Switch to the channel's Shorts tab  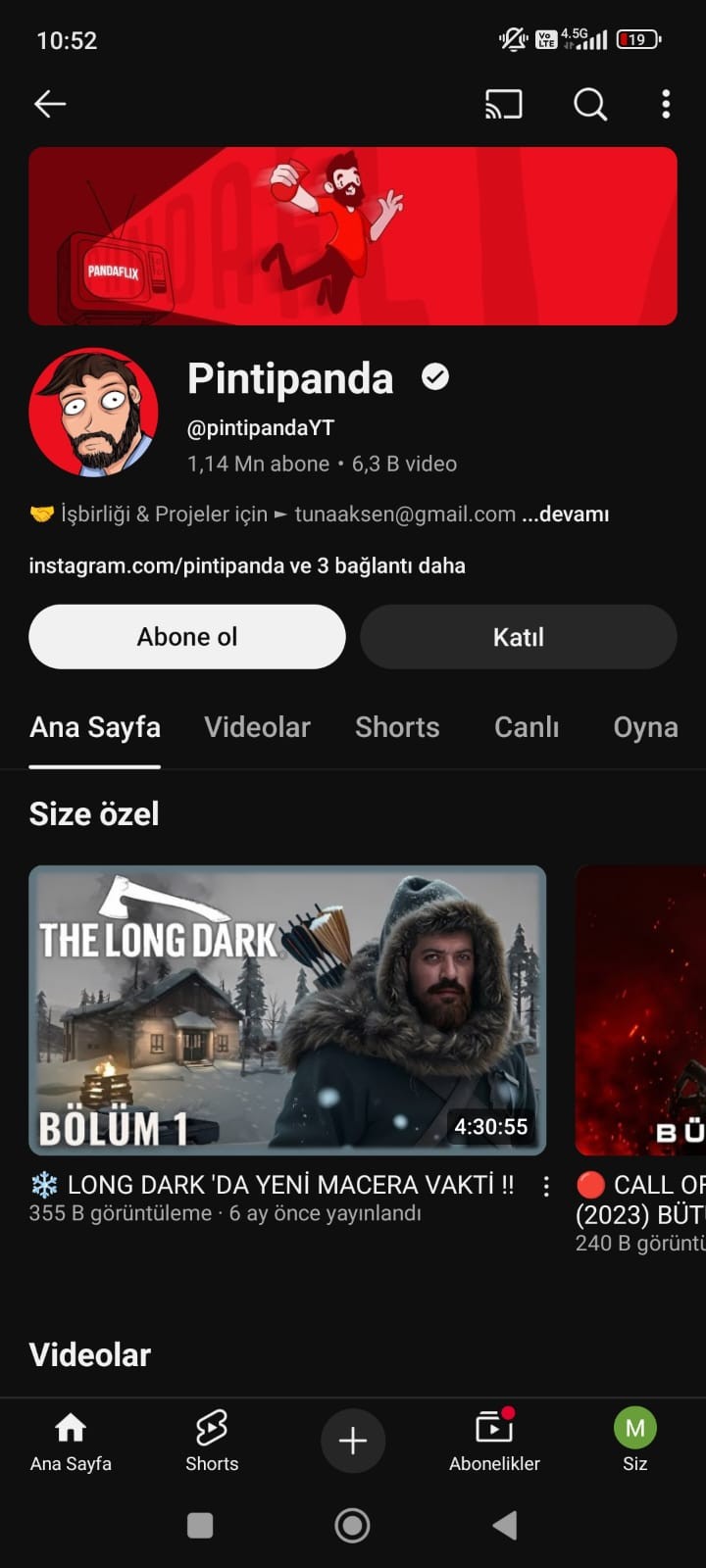397,727
